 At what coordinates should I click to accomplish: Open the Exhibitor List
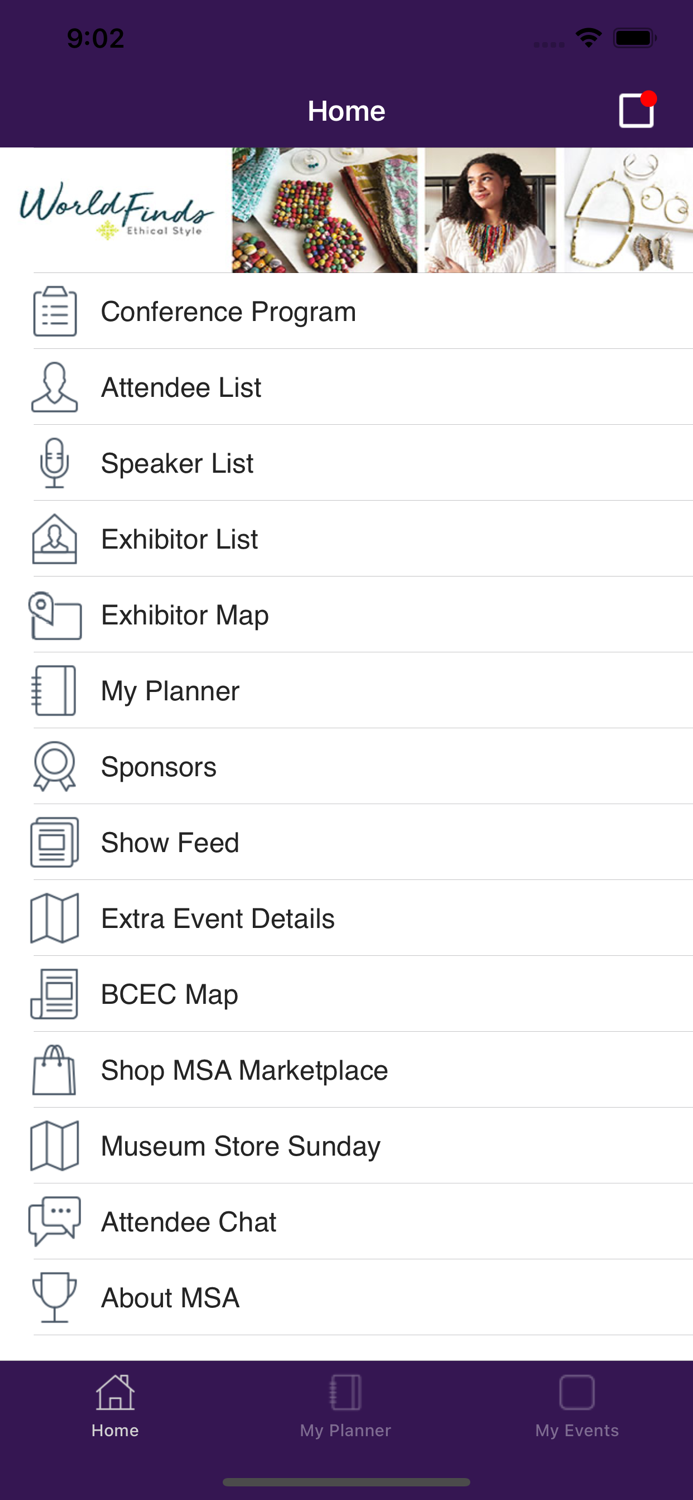(180, 540)
